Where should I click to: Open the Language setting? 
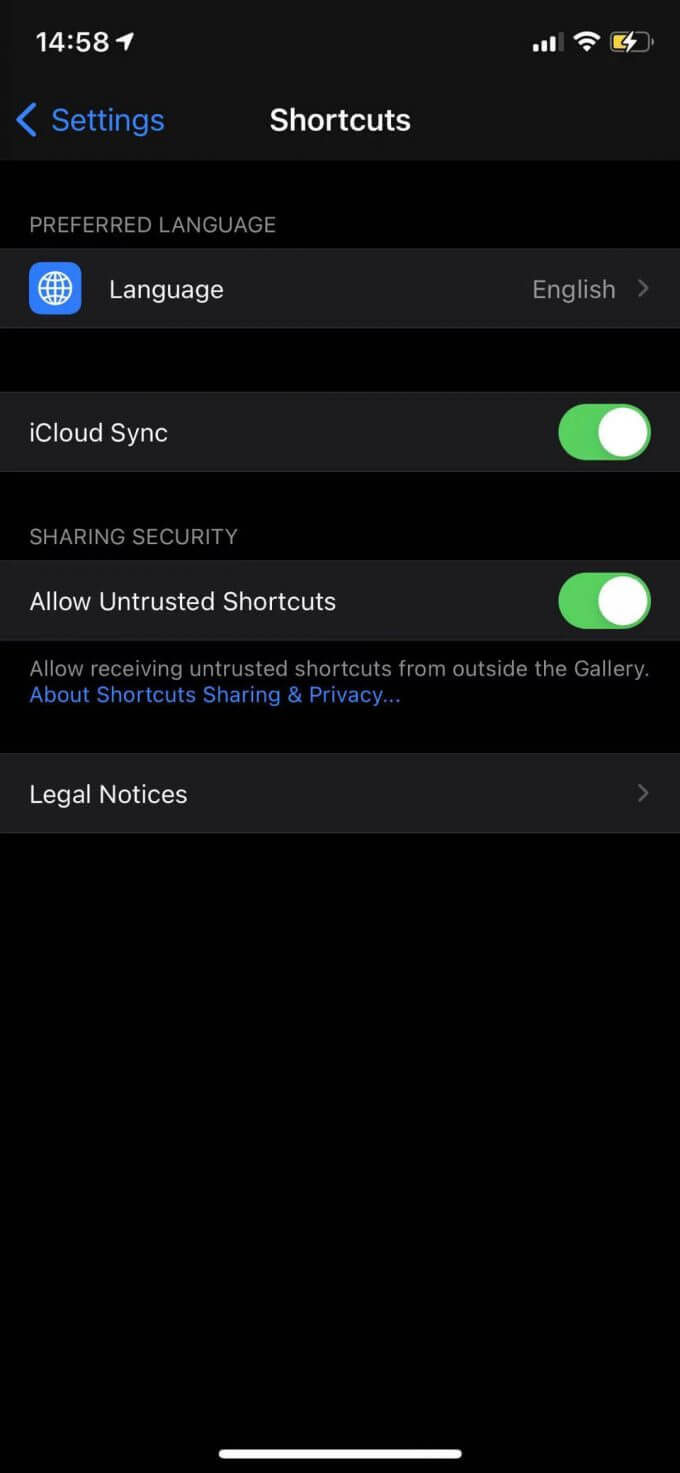point(340,289)
